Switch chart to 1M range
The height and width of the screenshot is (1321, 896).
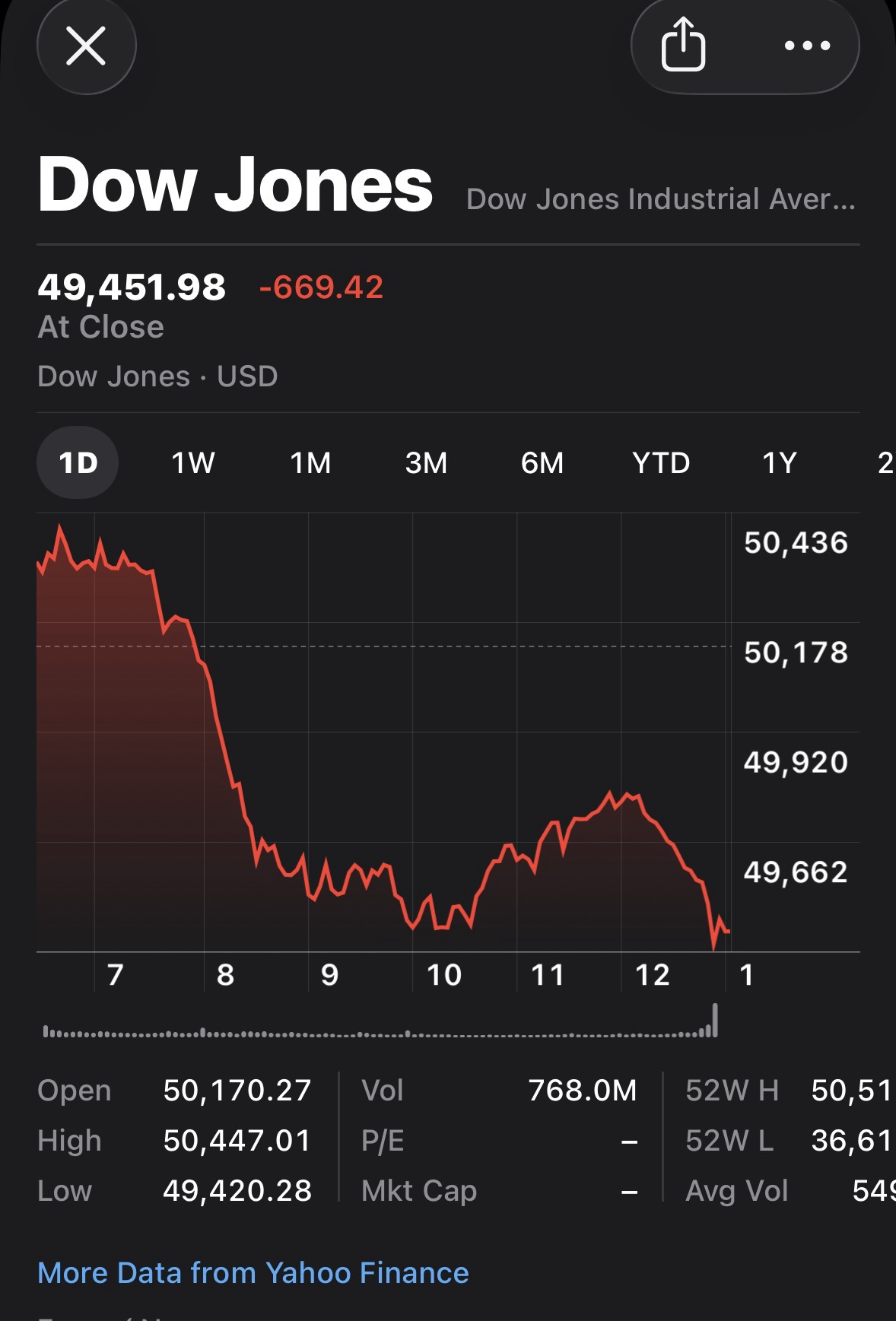[310, 462]
